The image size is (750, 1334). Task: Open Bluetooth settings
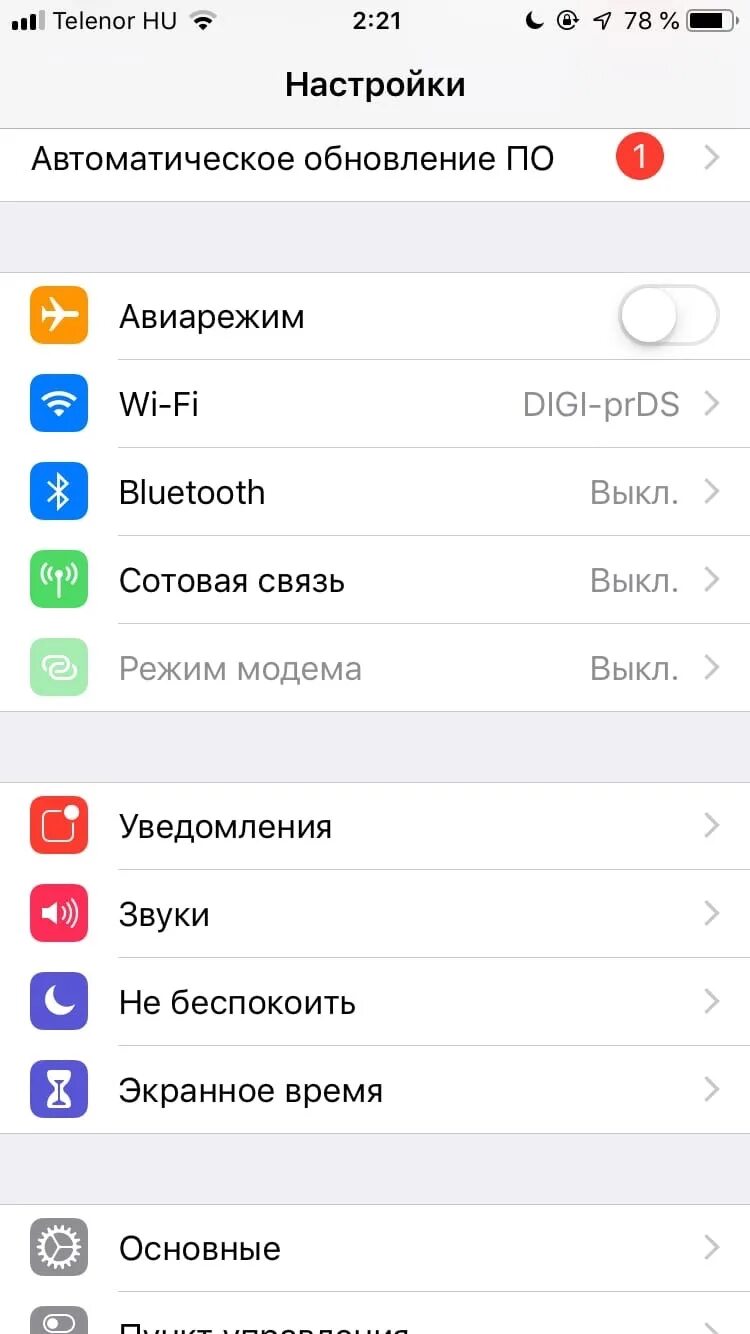click(375, 493)
